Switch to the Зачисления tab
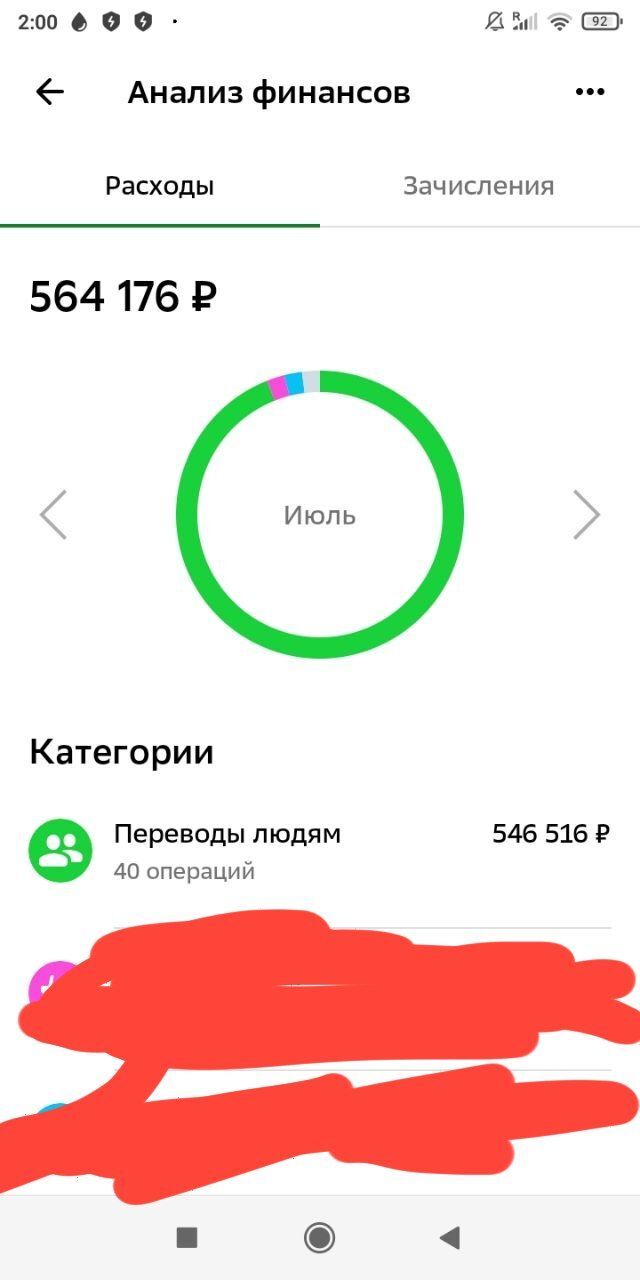640x1280 pixels. pos(478,186)
